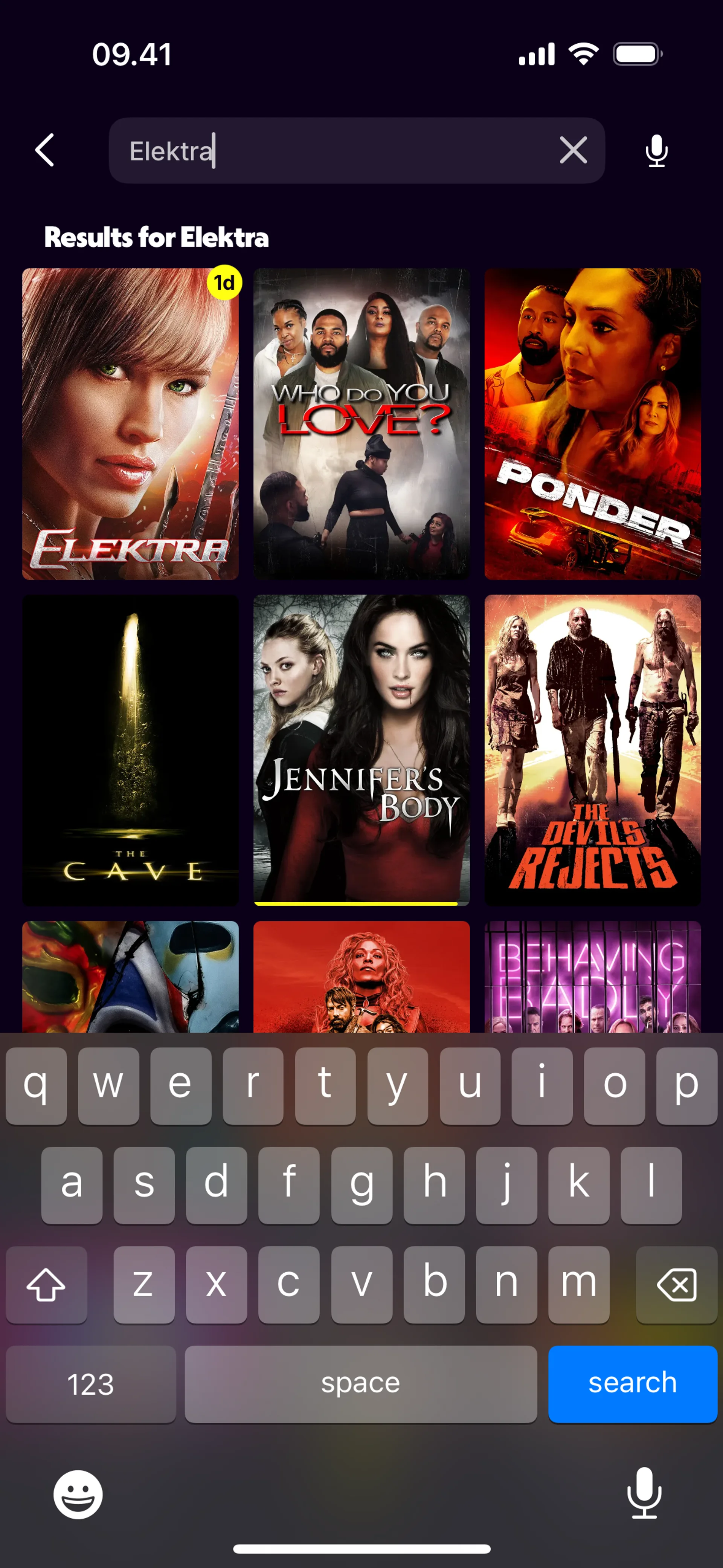Open the Elektra movie poster

click(x=130, y=424)
